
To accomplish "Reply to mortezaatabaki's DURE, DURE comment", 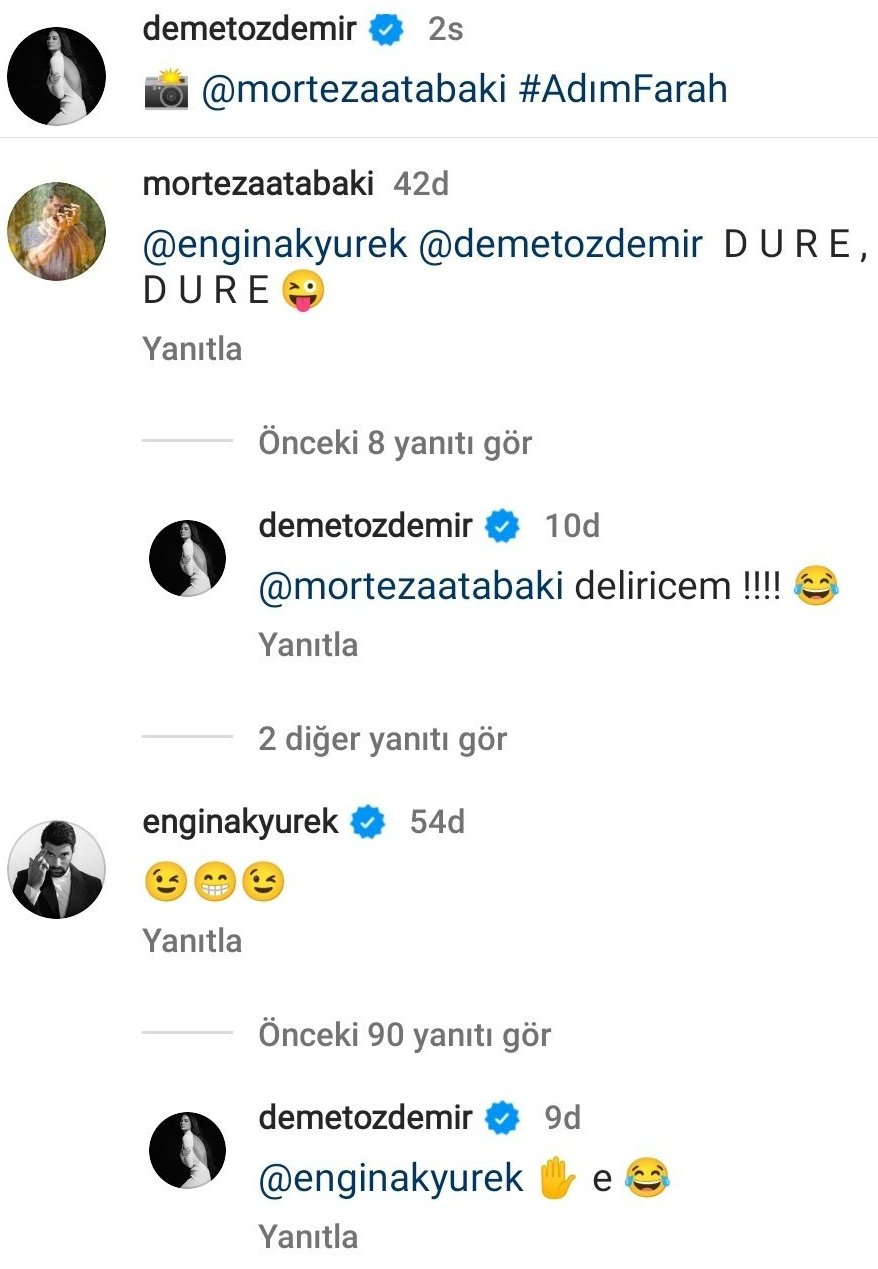I will tap(192, 349).
